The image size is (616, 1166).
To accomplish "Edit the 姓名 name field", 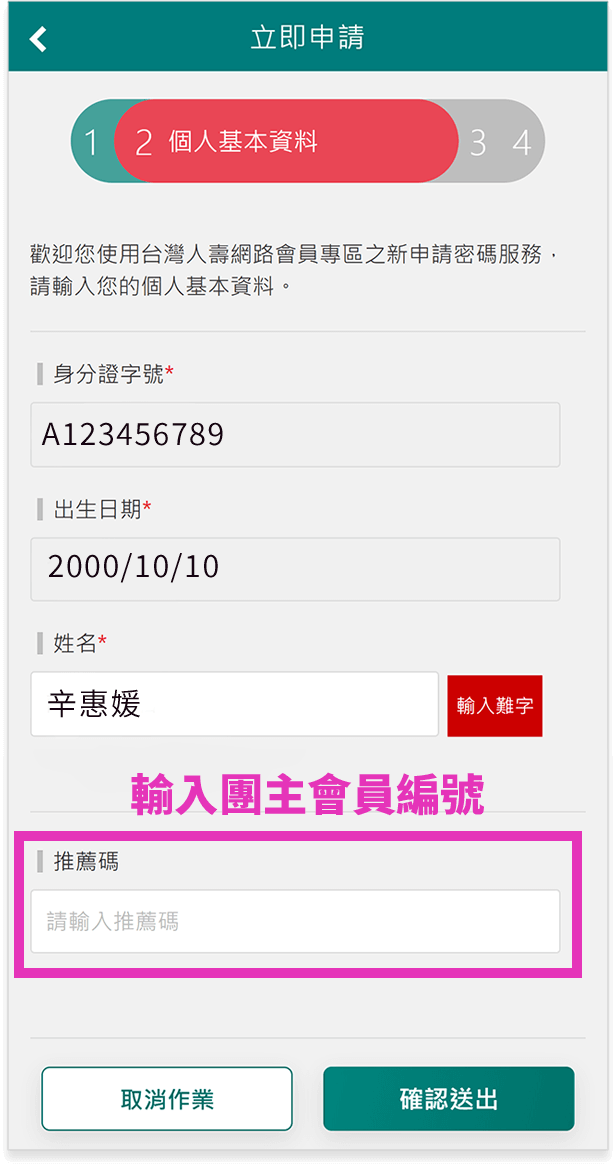I will tap(234, 704).
